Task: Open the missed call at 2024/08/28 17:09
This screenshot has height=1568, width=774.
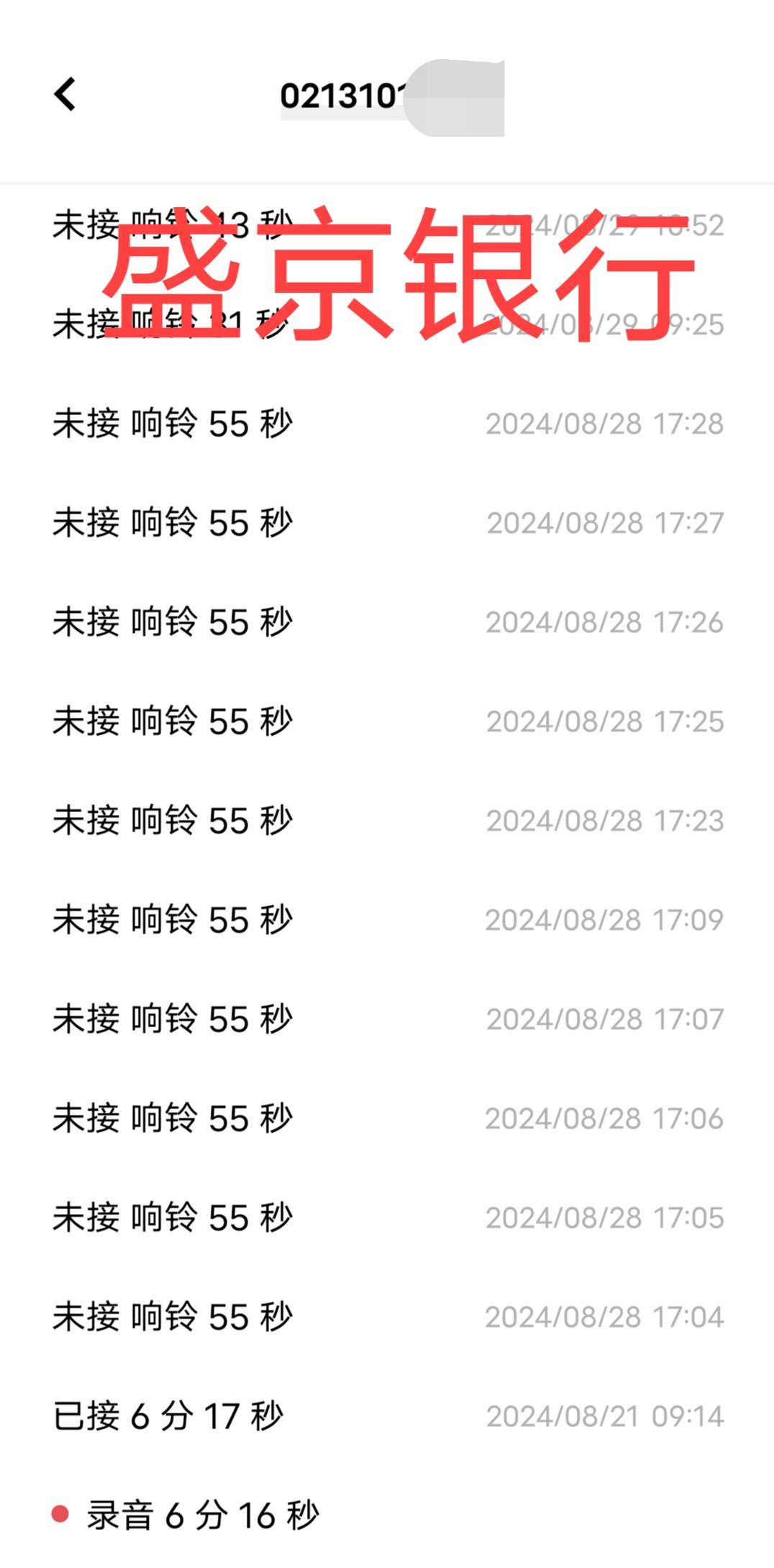Action: click(387, 919)
